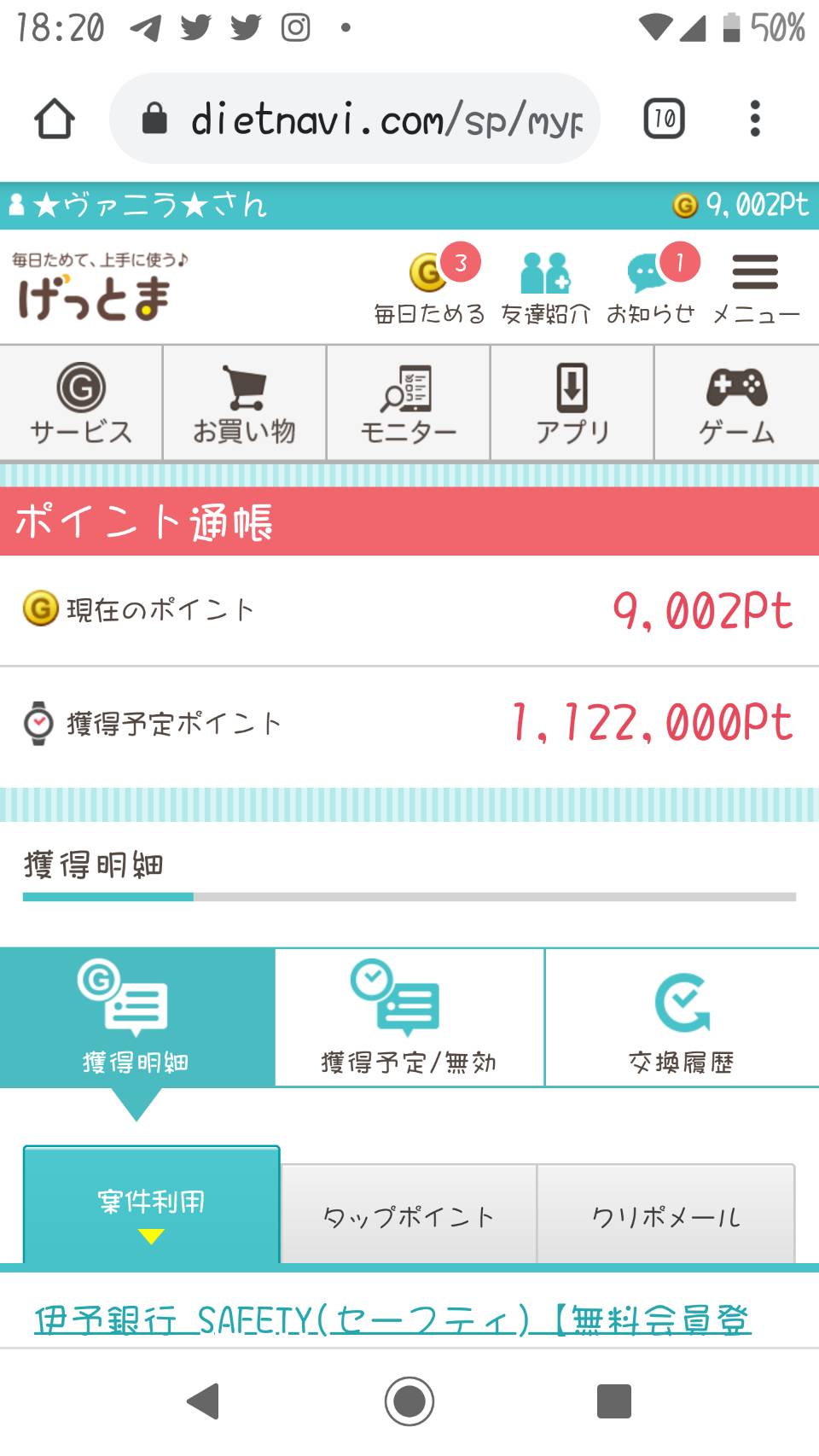819x1456 pixels.
Task: Switch to 獲得予定/無効 tab
Action: pyautogui.click(x=409, y=1016)
